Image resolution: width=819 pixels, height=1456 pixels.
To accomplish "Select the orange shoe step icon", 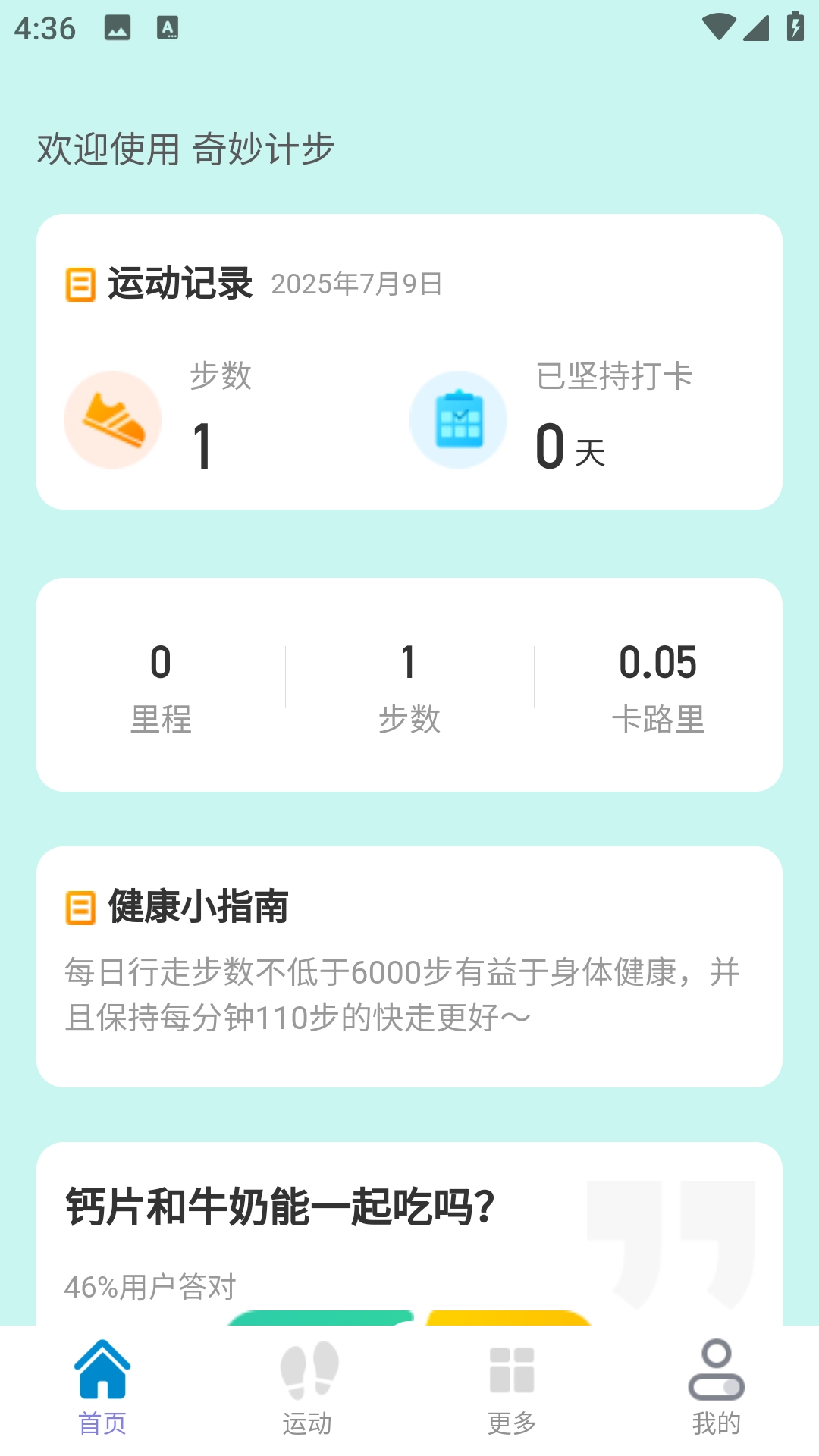I will pos(112,419).
